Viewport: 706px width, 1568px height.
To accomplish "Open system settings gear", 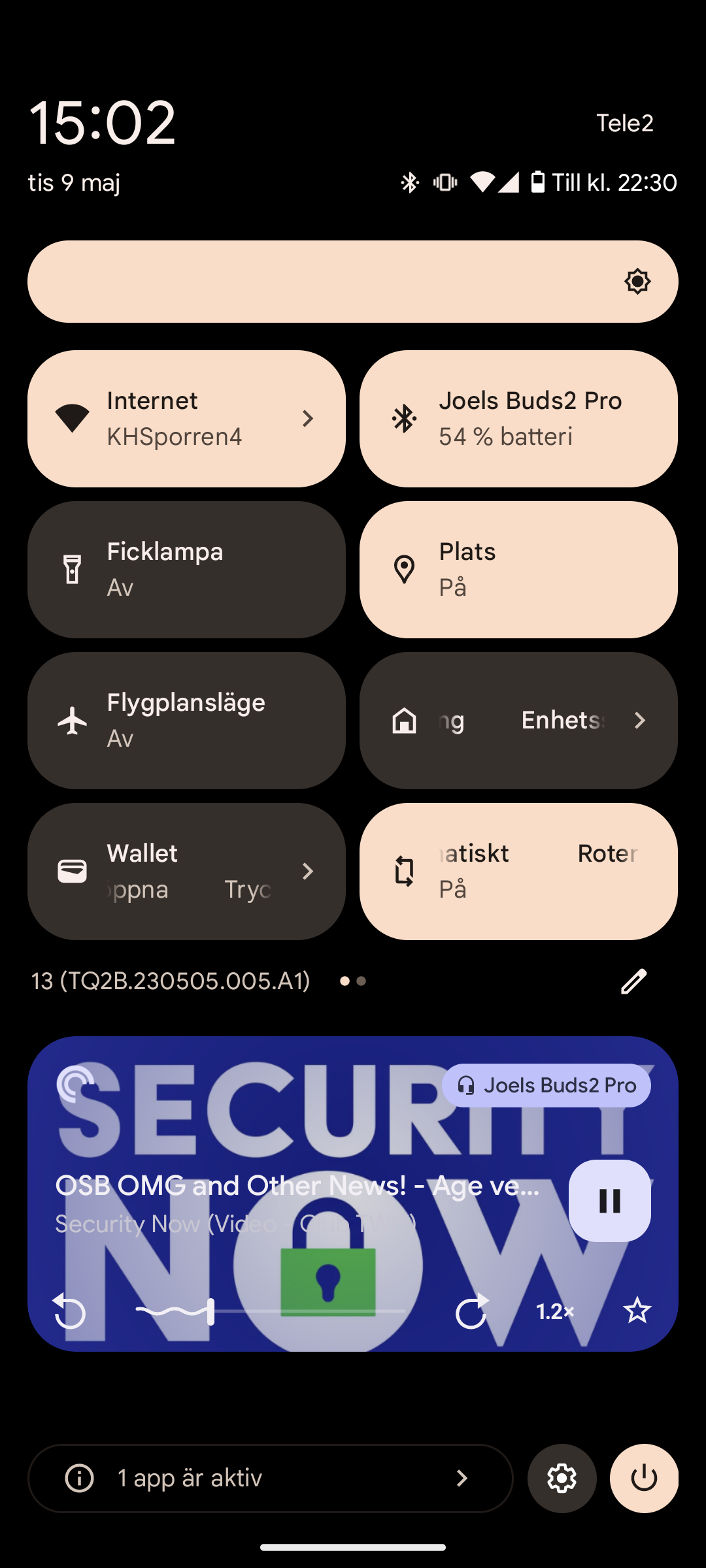I will click(562, 1478).
